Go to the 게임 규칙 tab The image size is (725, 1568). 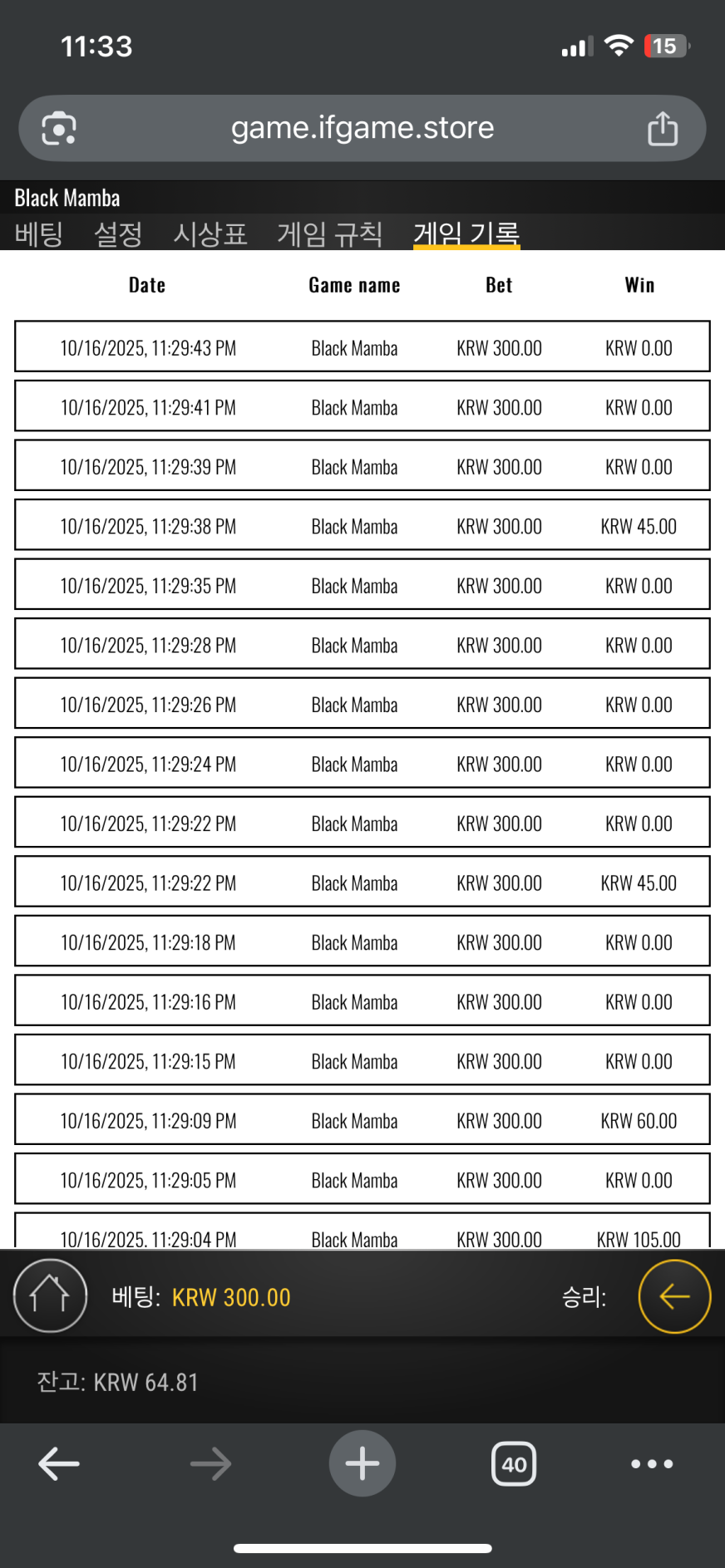(329, 233)
